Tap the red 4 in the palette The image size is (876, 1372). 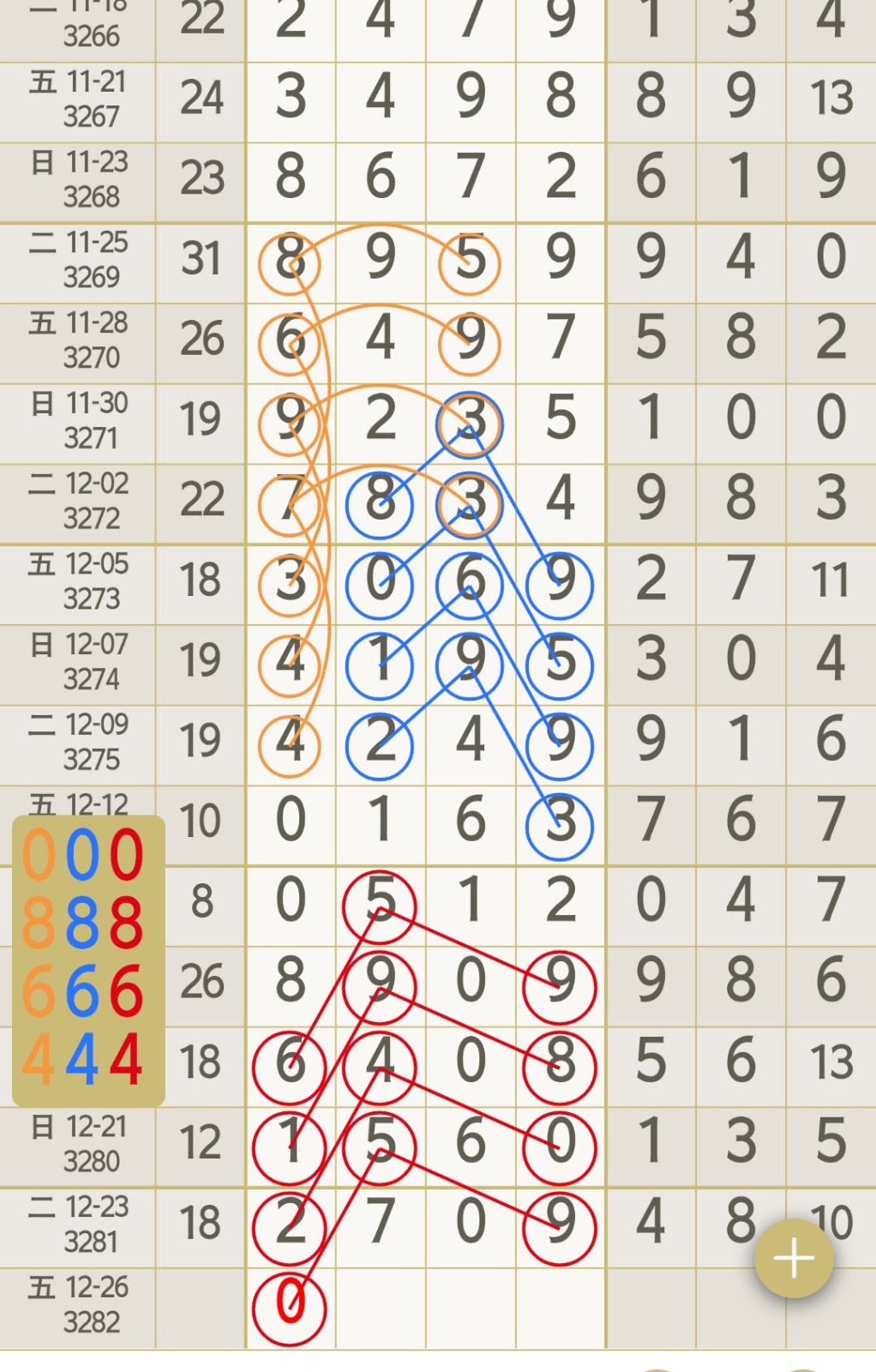pyautogui.click(x=126, y=1058)
